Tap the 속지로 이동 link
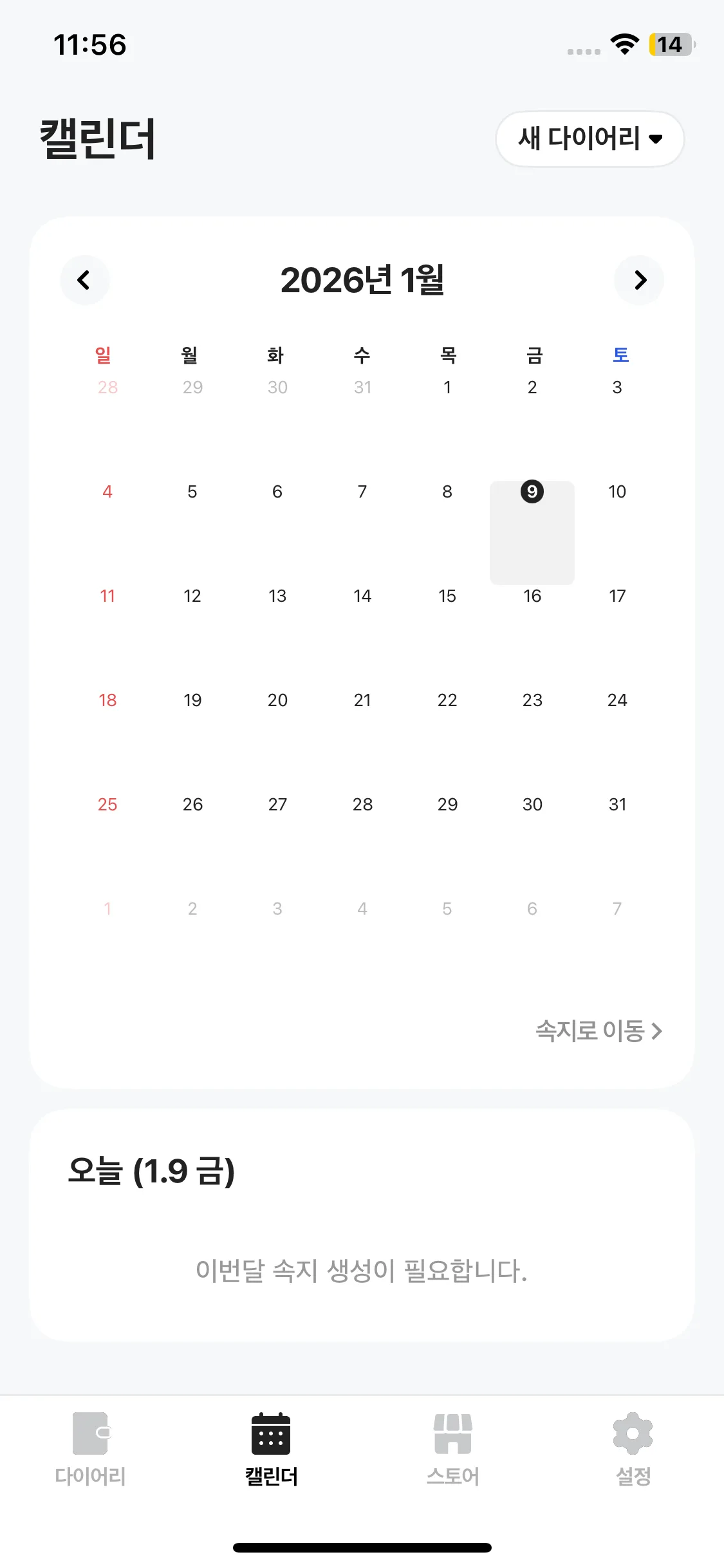Viewport: 724px width, 1568px height. 599,1031
